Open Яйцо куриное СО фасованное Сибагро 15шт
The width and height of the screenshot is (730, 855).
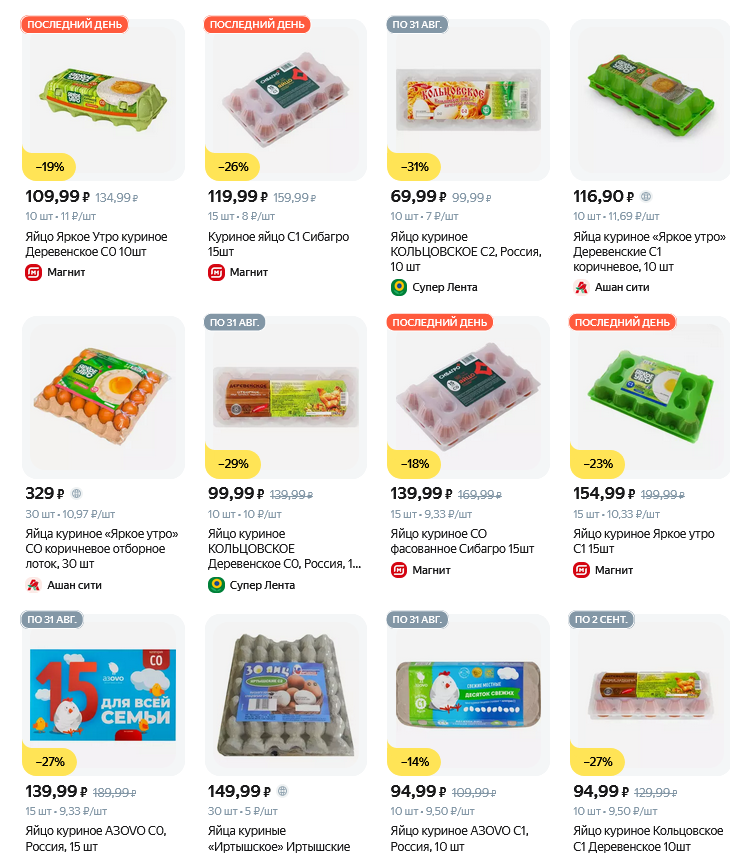(468, 396)
